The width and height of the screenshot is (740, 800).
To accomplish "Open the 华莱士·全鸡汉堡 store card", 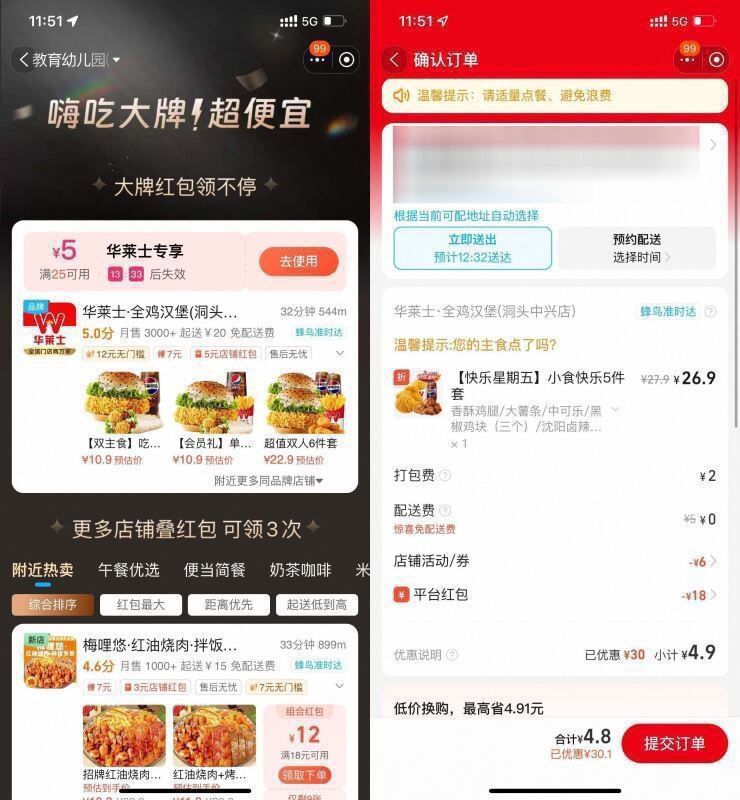I will [x=160, y=312].
